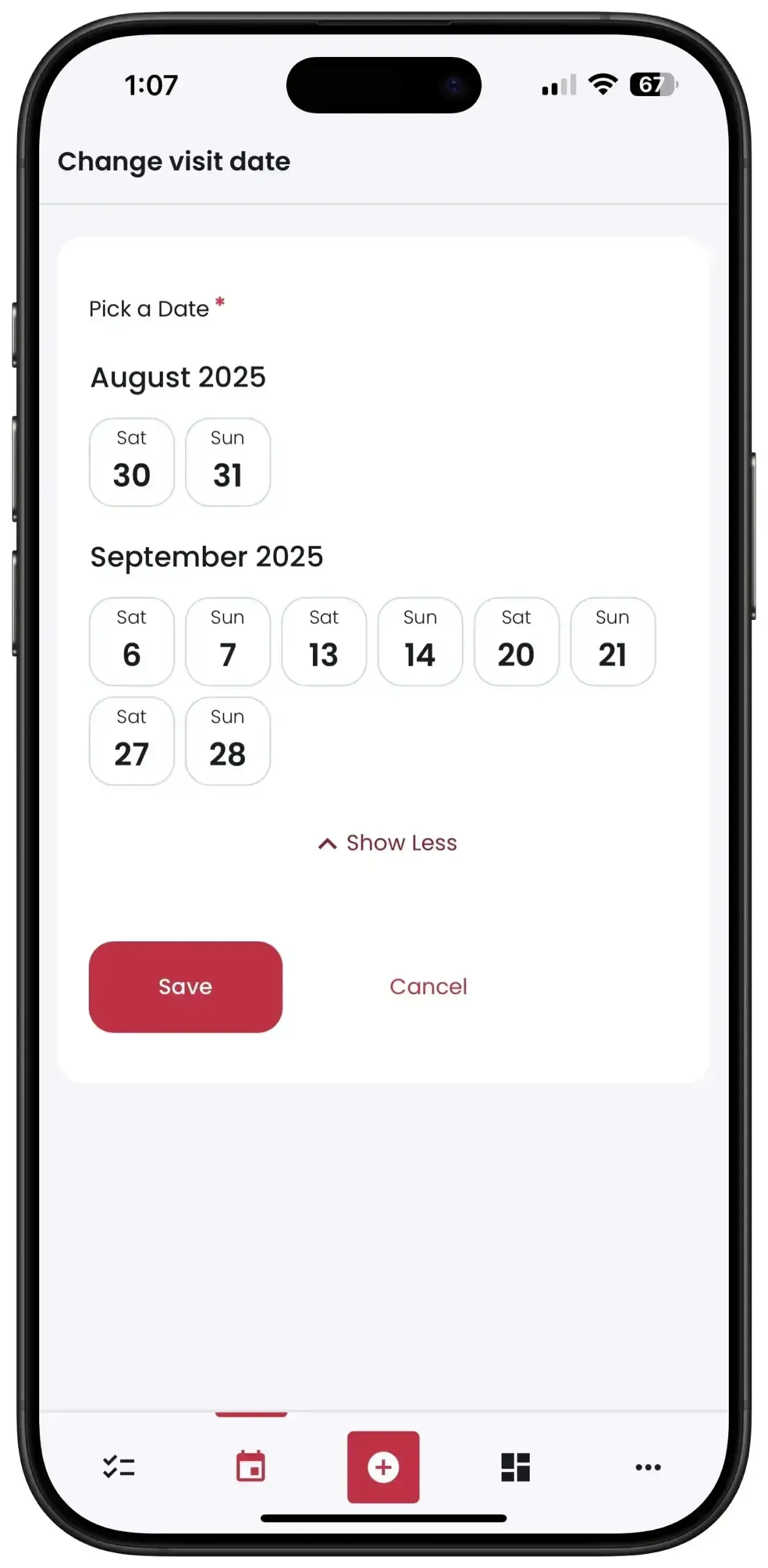Open the dashboard grid view

click(x=515, y=1466)
